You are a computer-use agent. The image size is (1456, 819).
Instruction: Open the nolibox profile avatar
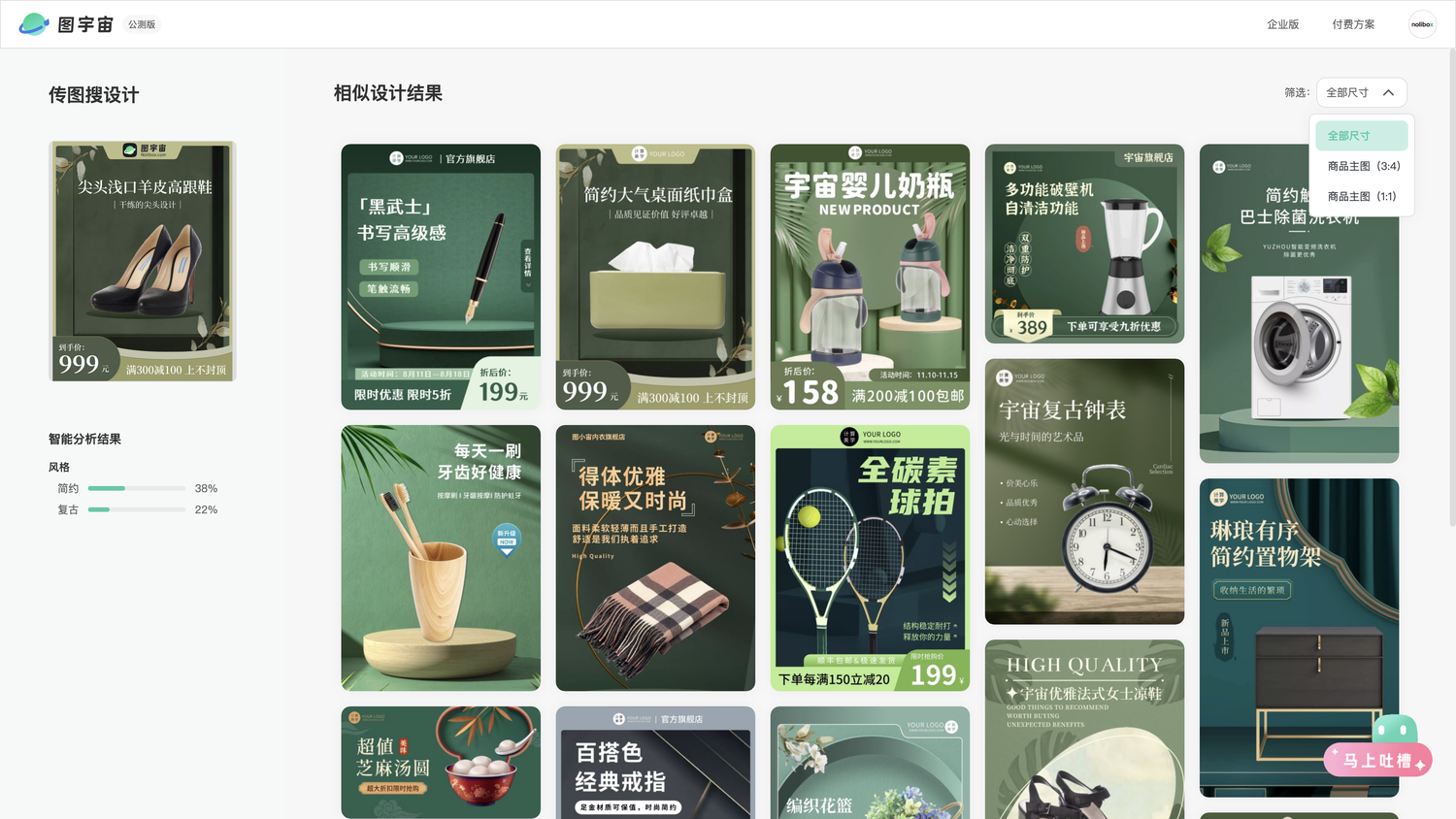1422,24
